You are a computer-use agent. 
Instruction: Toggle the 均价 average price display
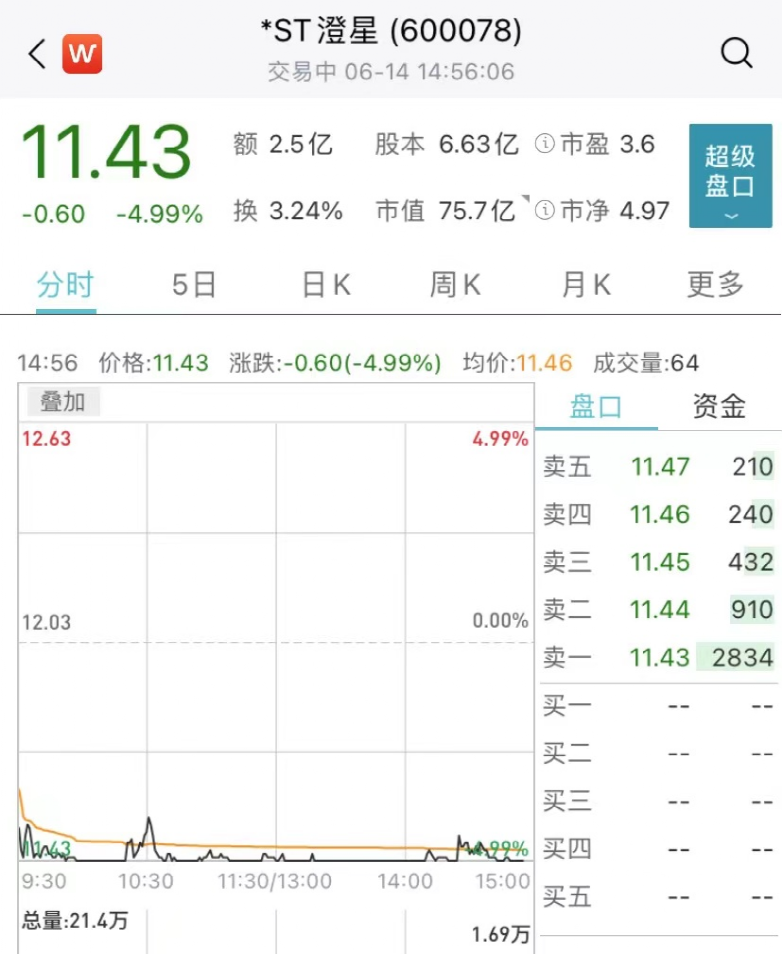coord(519,363)
